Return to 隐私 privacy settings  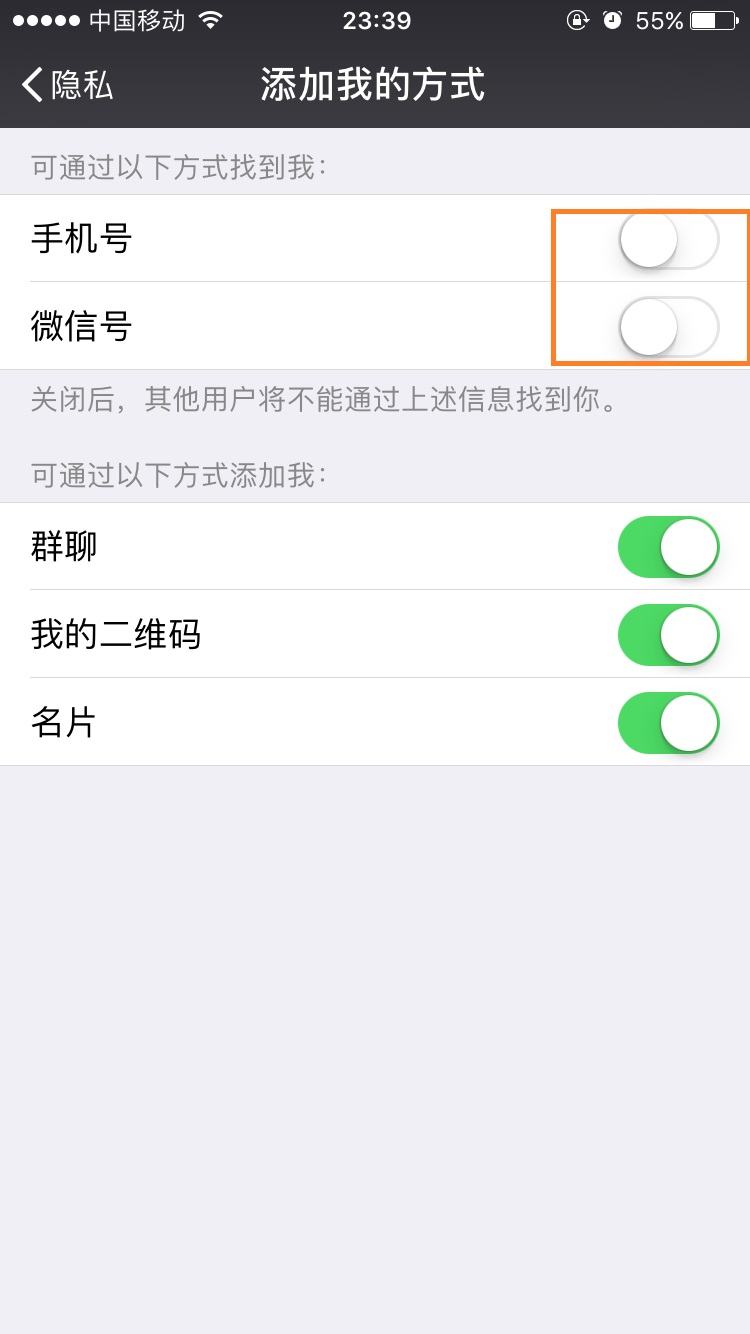click(x=60, y=87)
